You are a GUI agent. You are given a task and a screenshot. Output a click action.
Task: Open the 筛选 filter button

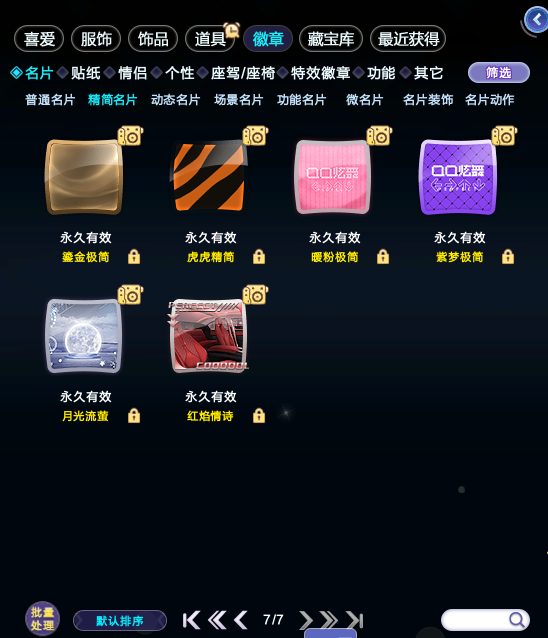tap(499, 73)
